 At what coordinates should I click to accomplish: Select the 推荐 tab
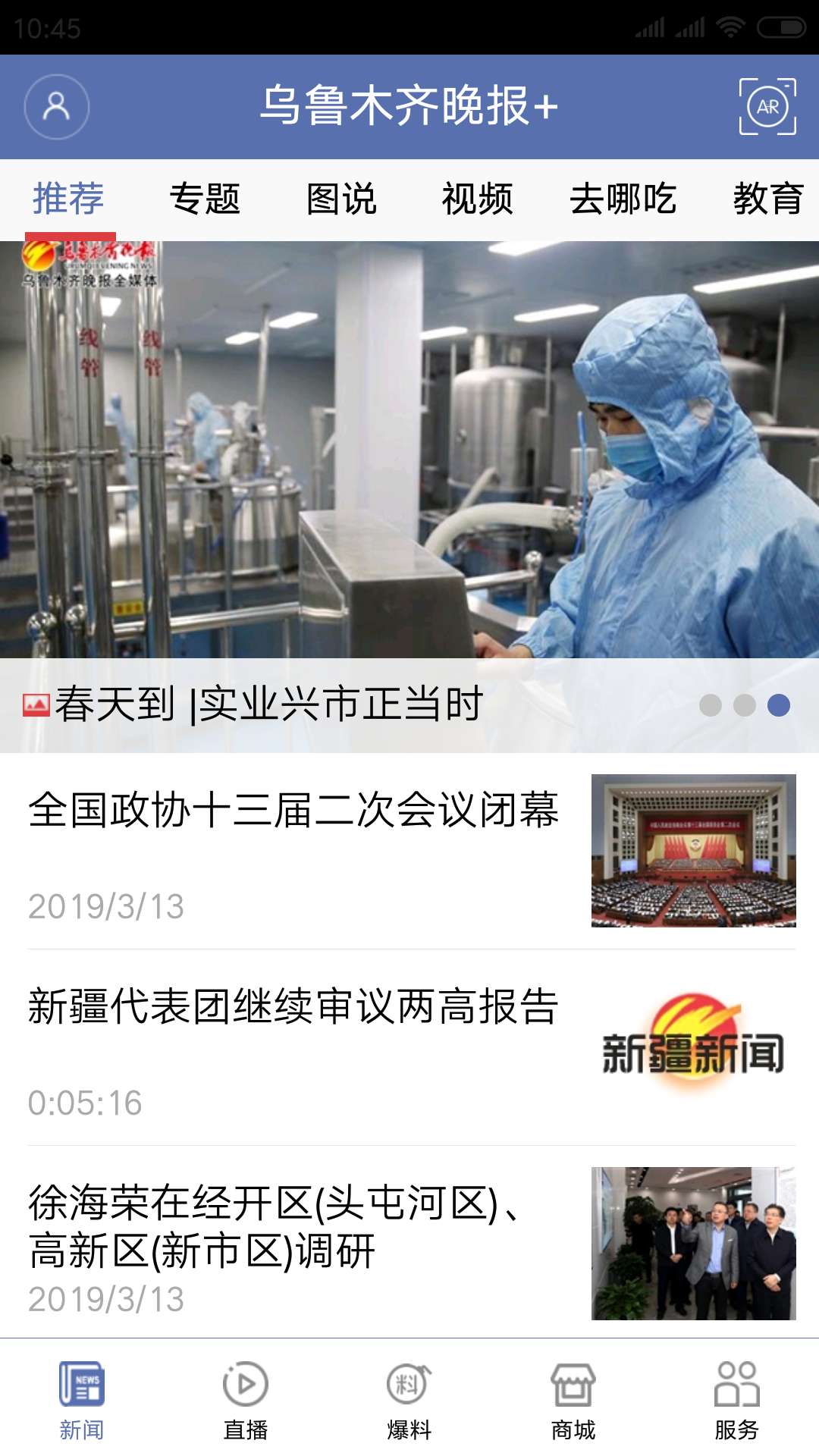point(69,199)
